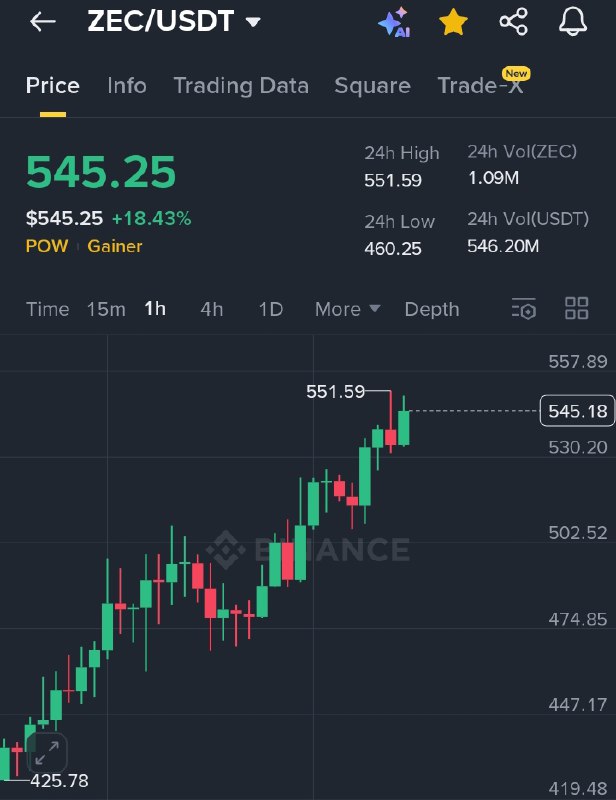Open the ZEC/USDT pair dropdown
Screen dimensions: 616x800
coord(174,21)
